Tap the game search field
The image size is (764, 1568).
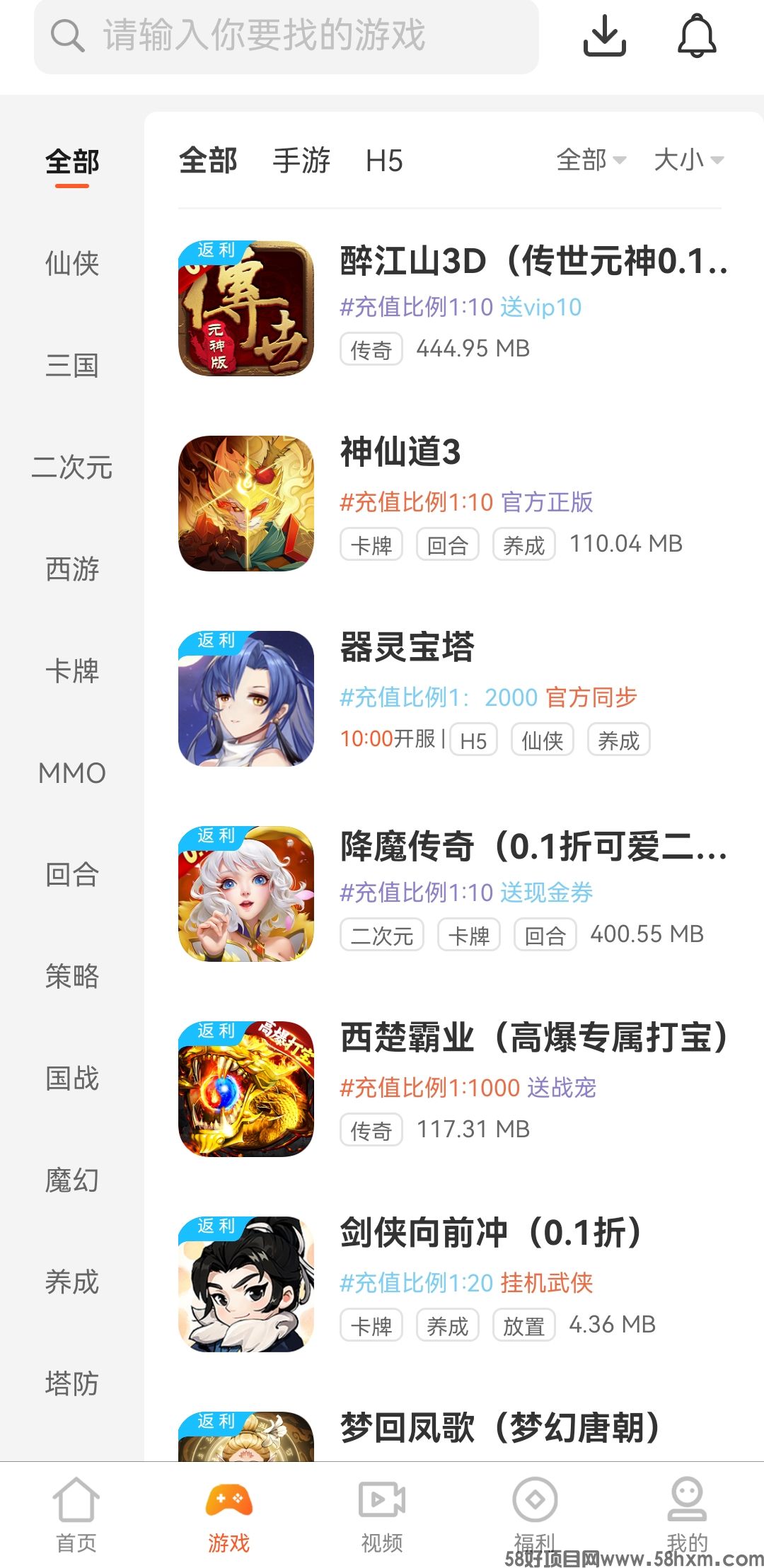[x=286, y=35]
